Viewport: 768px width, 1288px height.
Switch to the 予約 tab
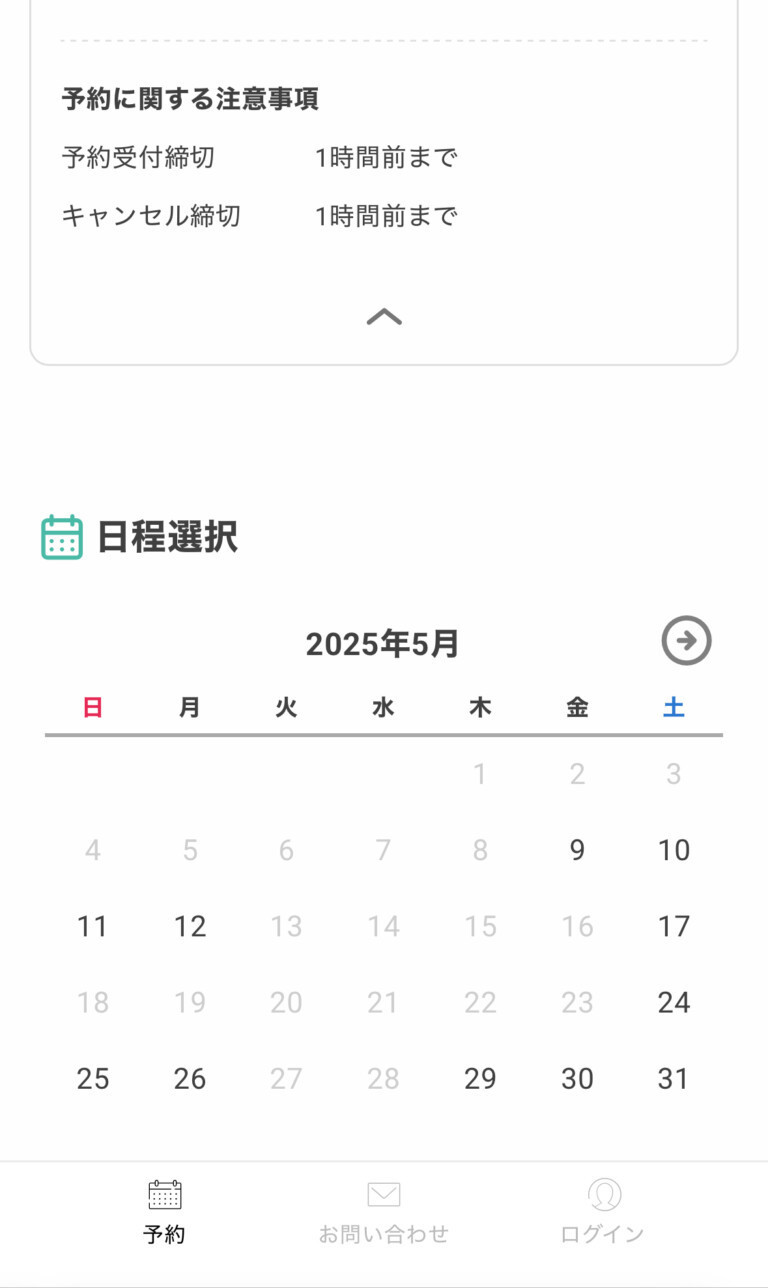click(x=164, y=1211)
